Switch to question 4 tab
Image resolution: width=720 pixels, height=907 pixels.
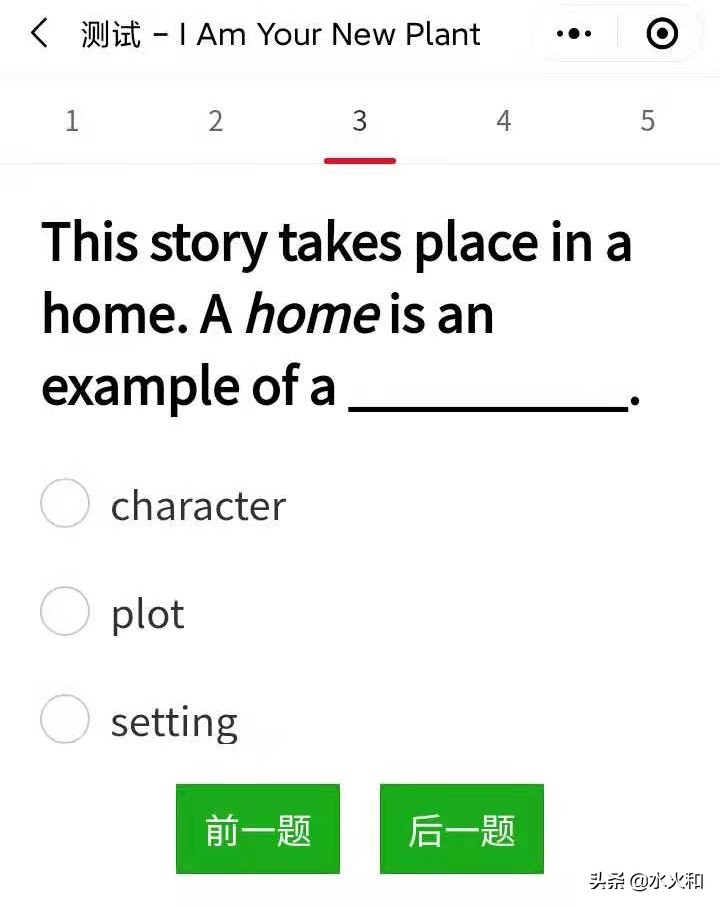coord(504,121)
